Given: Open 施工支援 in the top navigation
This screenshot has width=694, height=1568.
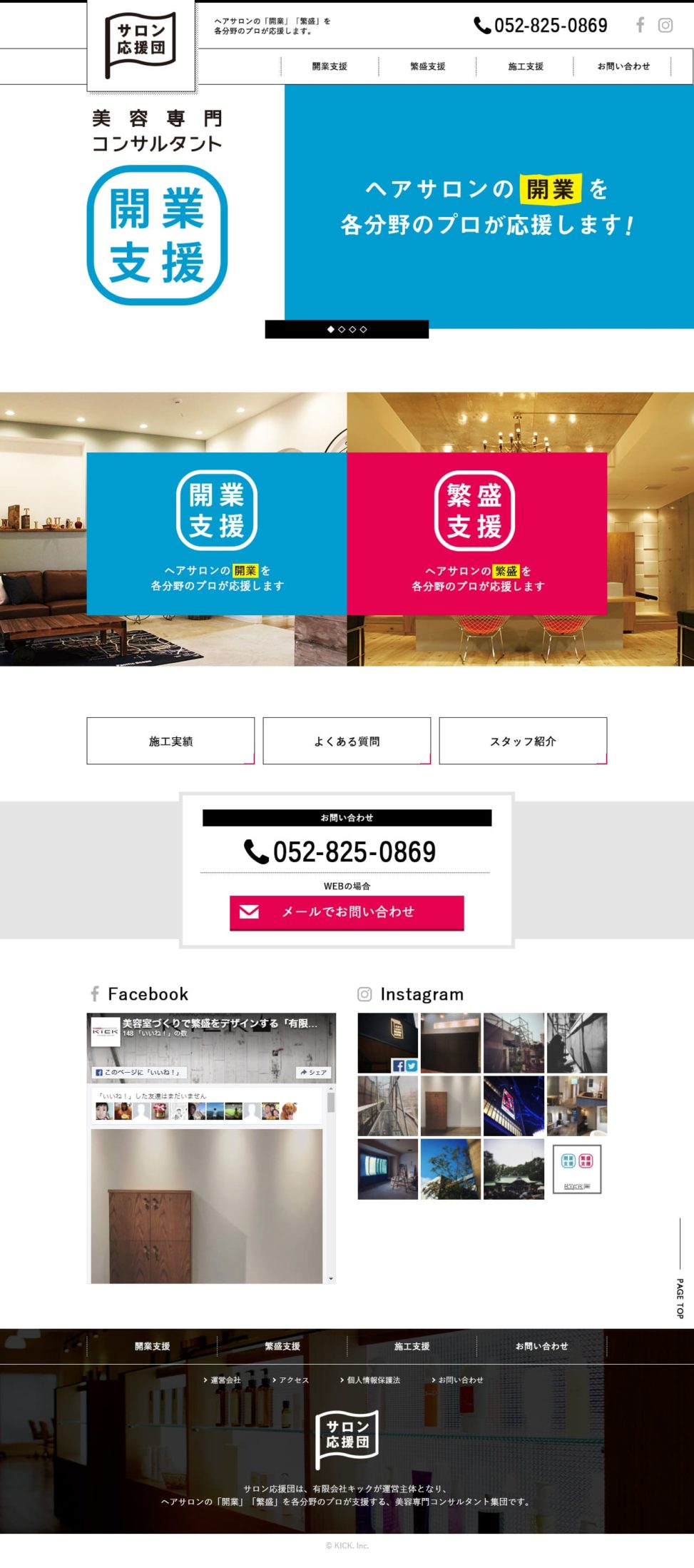Looking at the screenshot, I should coord(526,66).
